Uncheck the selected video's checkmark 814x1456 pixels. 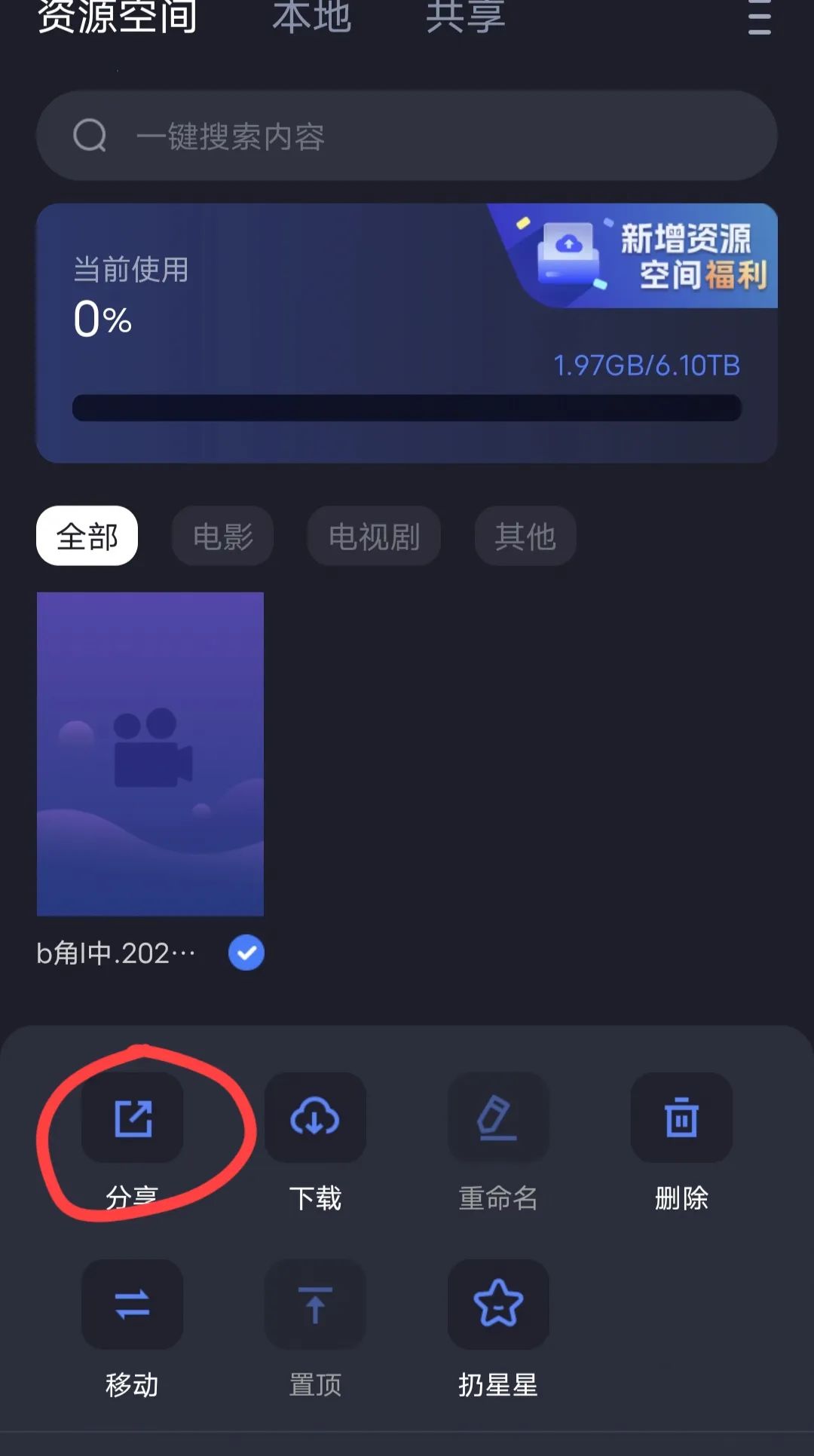(x=246, y=953)
